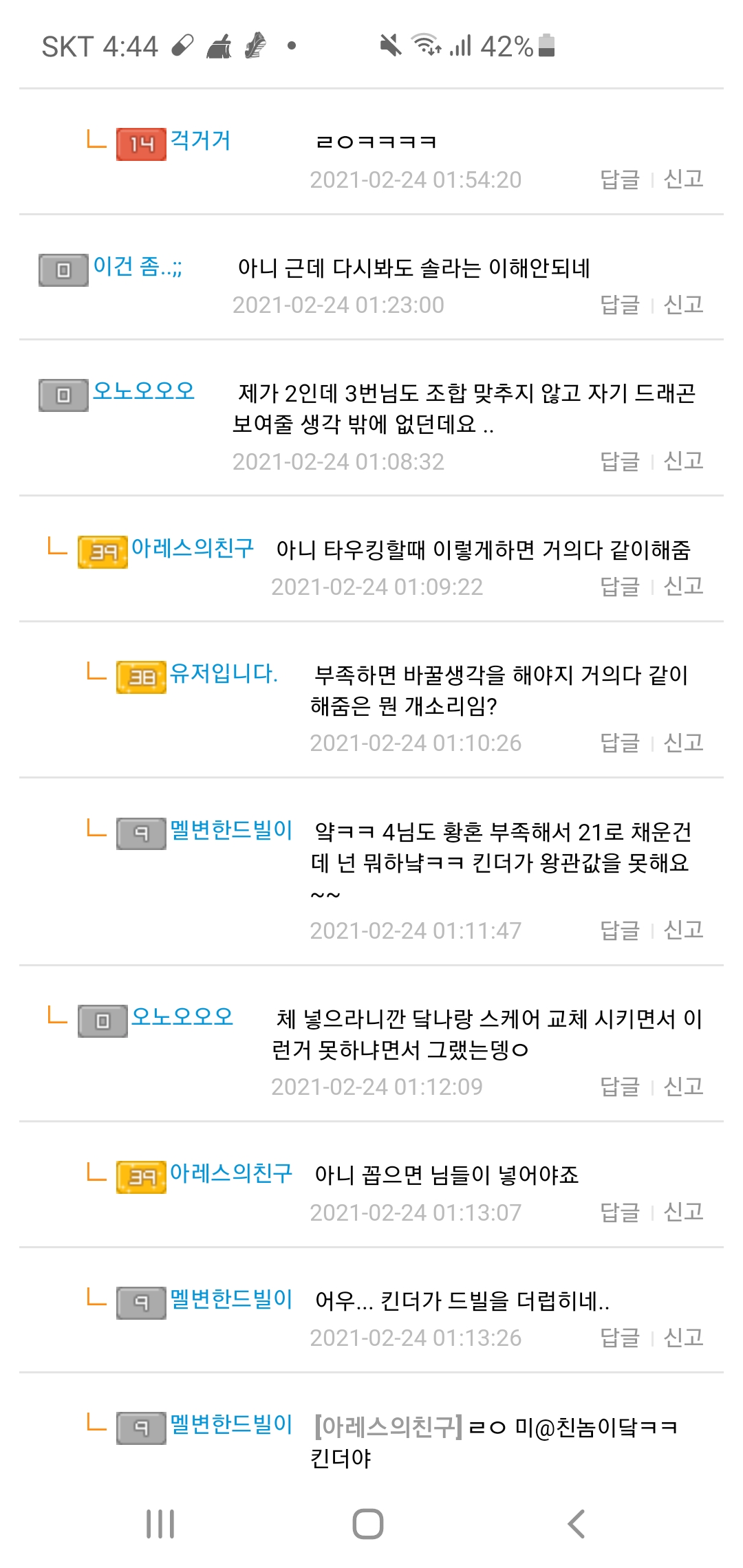Screen dimensions: 743x1568
Task: Report the comment posted at 01:12:09
Action: (x=683, y=1087)
